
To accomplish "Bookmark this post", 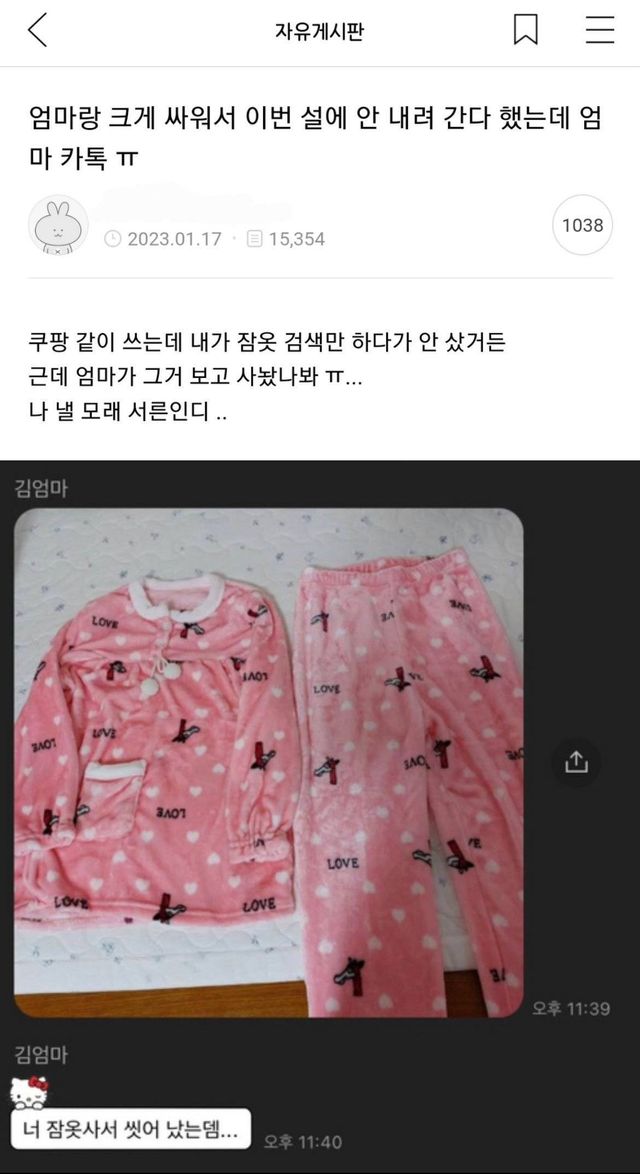I will [x=525, y=31].
